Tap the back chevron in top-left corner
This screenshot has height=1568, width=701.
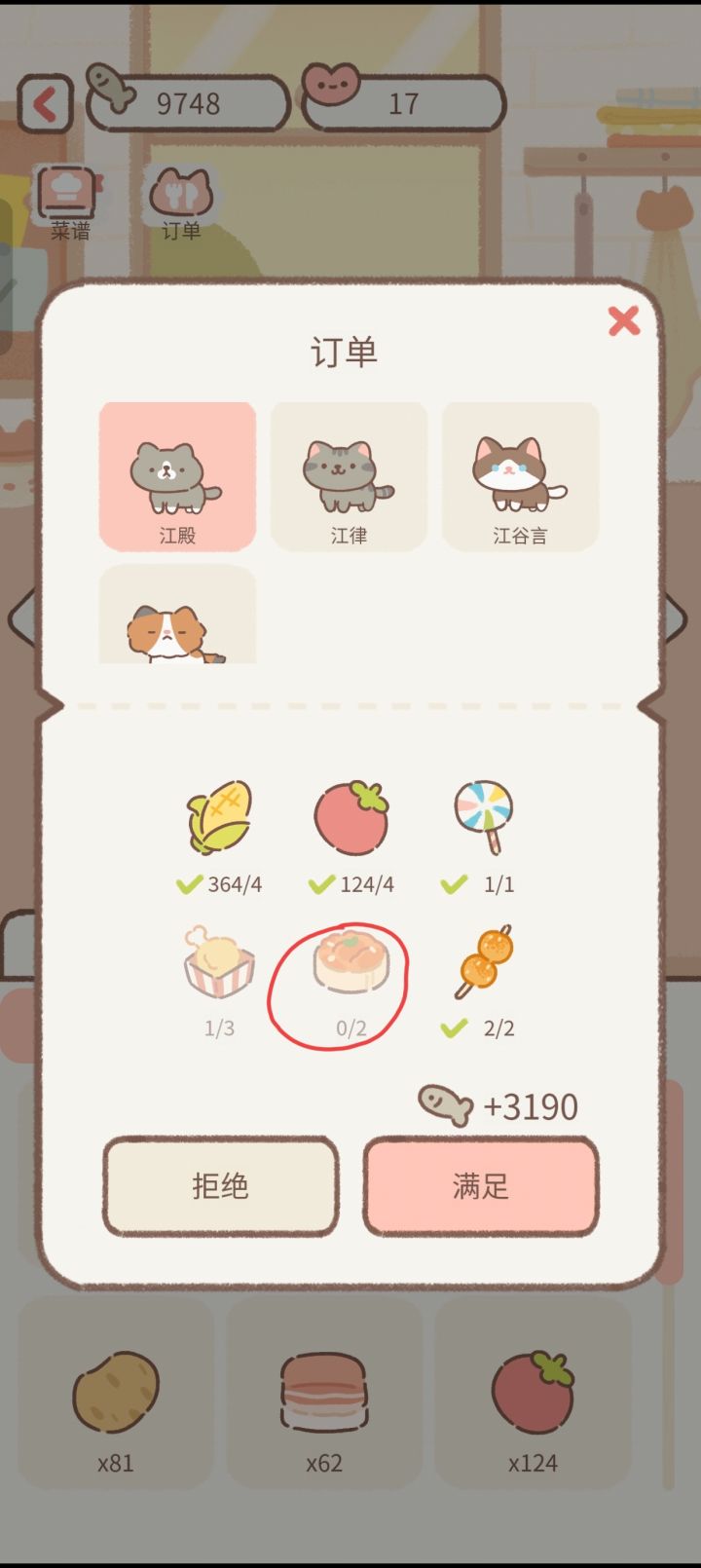pyautogui.click(x=46, y=100)
